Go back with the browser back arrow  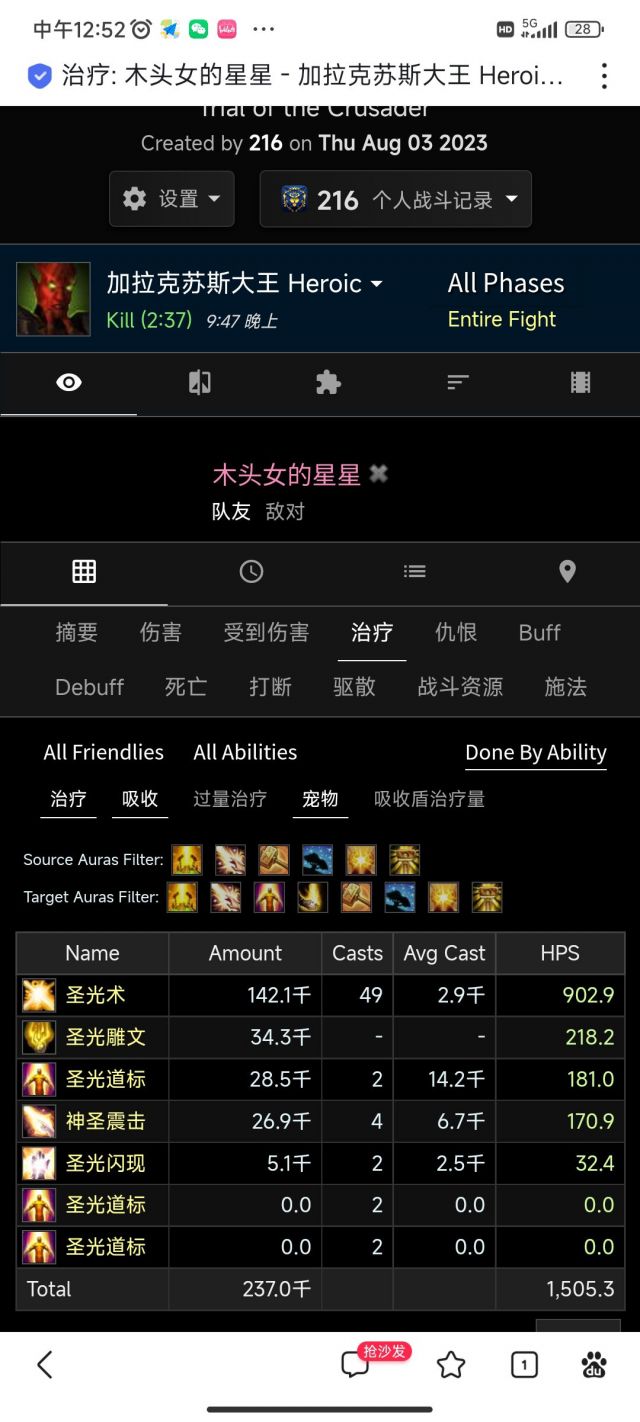click(45, 1364)
